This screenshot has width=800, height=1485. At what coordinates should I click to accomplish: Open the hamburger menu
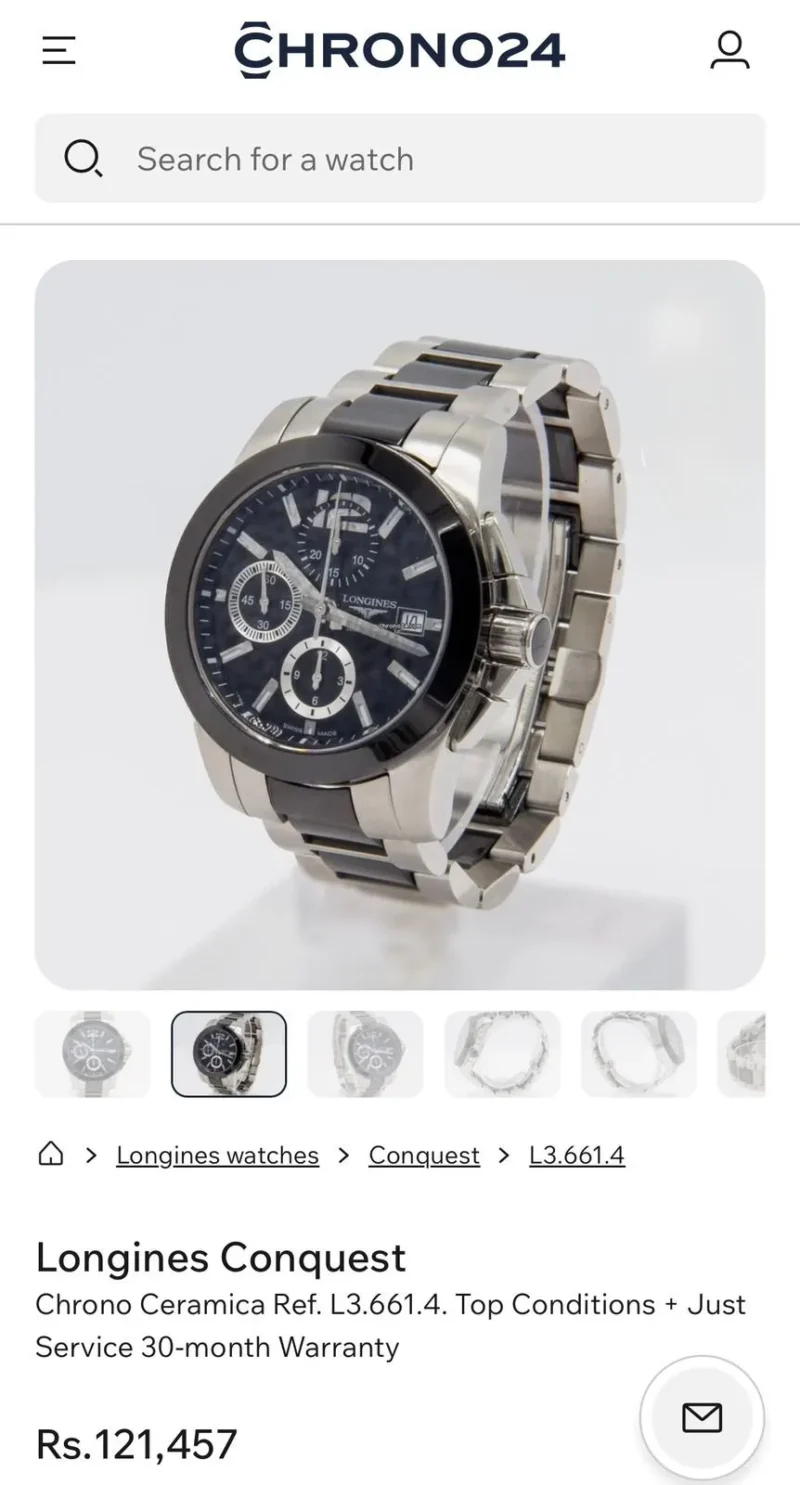click(59, 50)
